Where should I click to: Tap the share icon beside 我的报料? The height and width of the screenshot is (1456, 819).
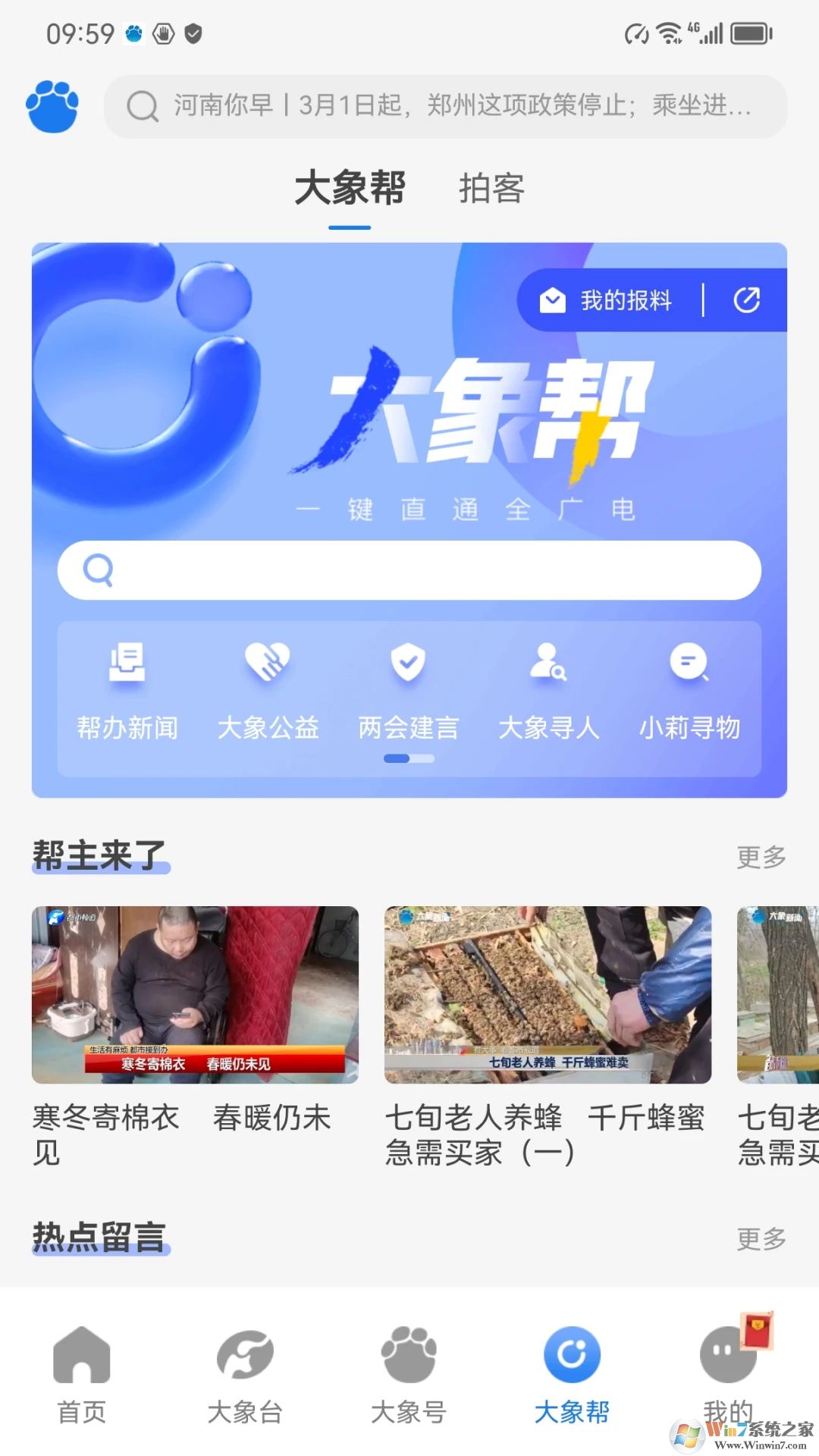(x=748, y=299)
